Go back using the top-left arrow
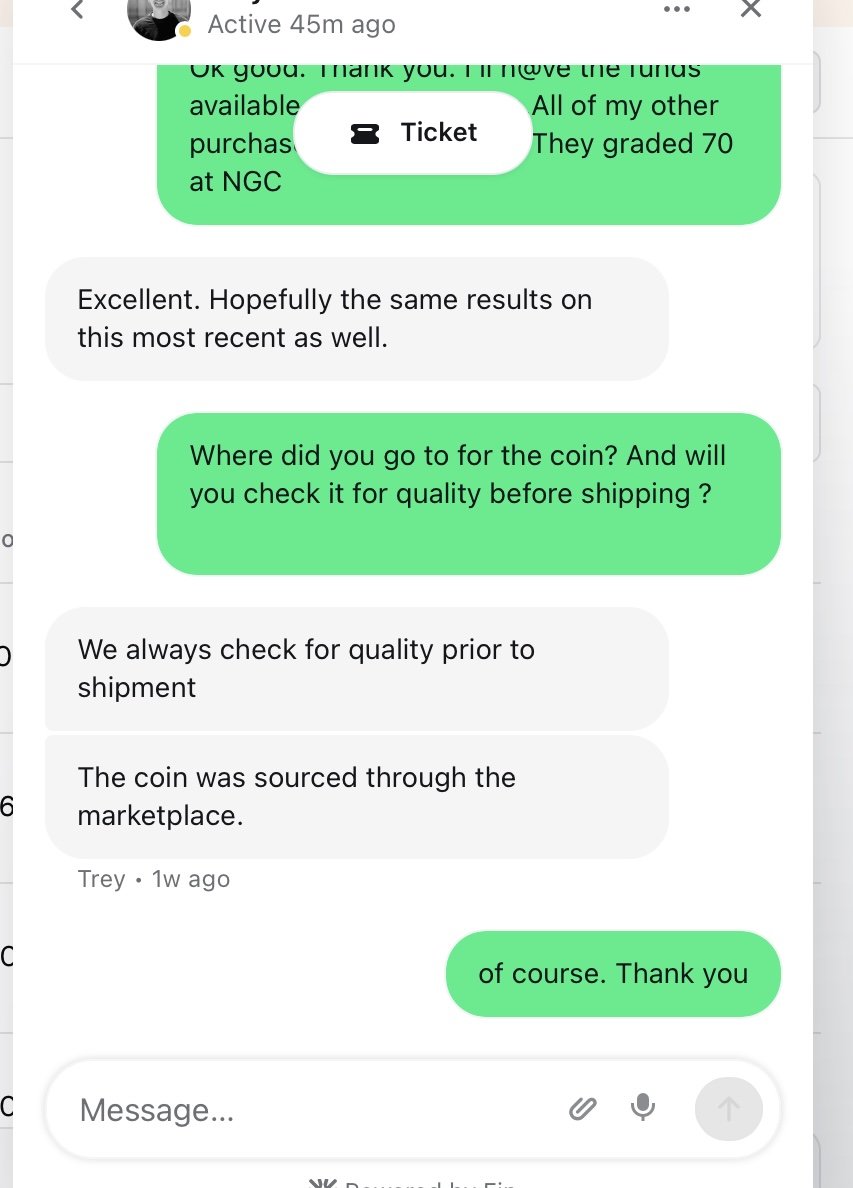Image resolution: width=853 pixels, height=1188 pixels. point(78,10)
